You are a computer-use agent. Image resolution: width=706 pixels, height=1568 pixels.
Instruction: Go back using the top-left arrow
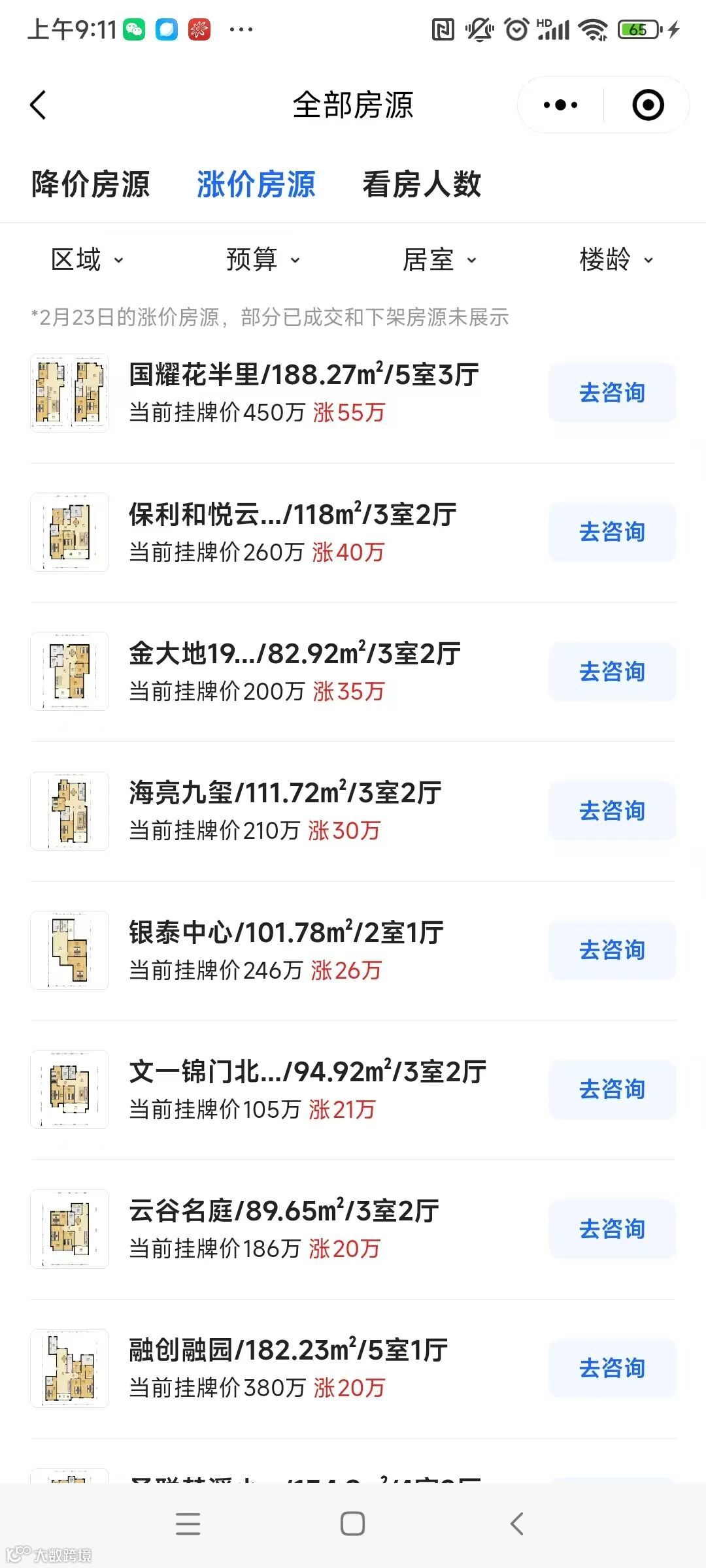pos(39,105)
